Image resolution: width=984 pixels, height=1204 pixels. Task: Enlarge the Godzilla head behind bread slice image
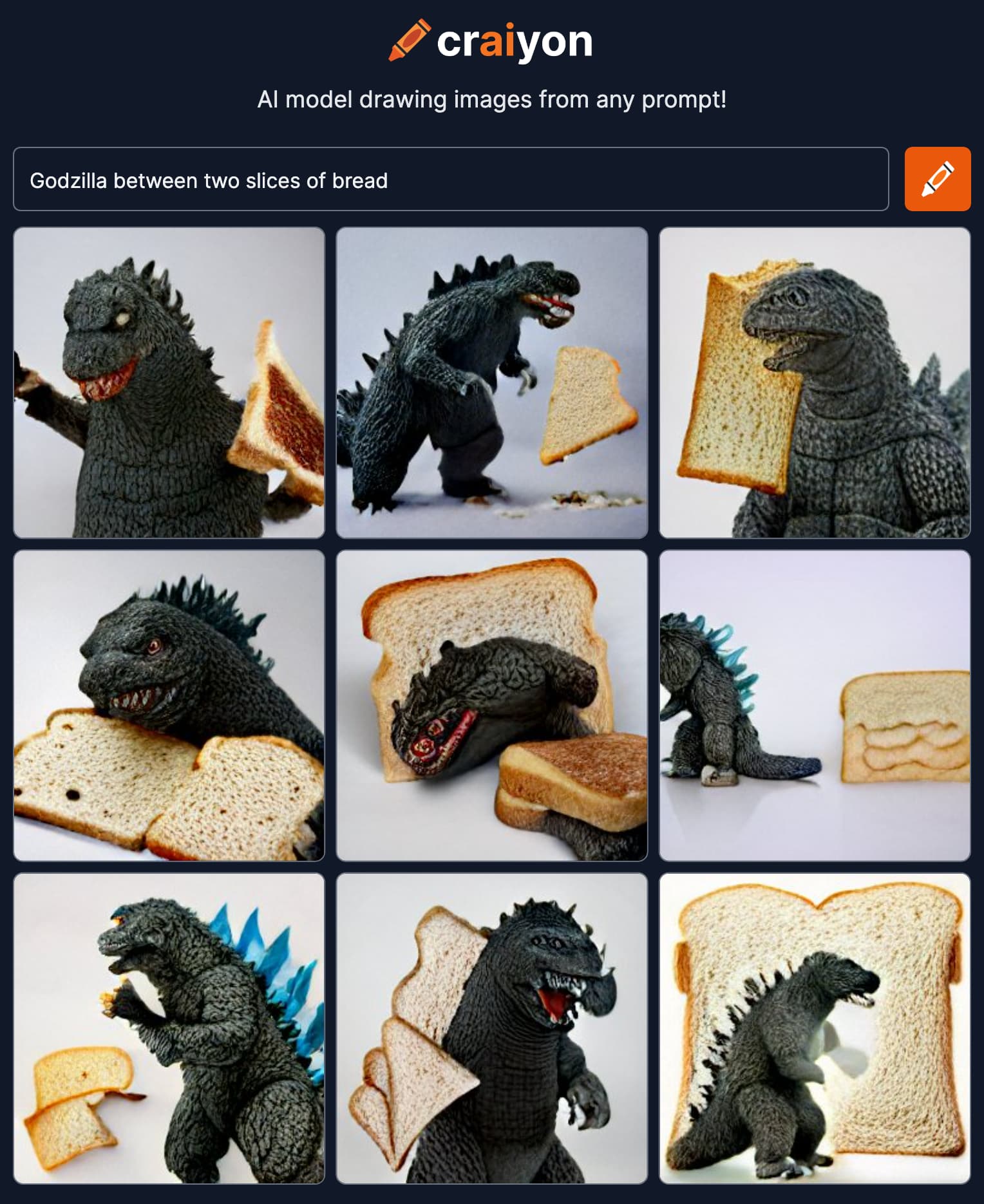814,382
